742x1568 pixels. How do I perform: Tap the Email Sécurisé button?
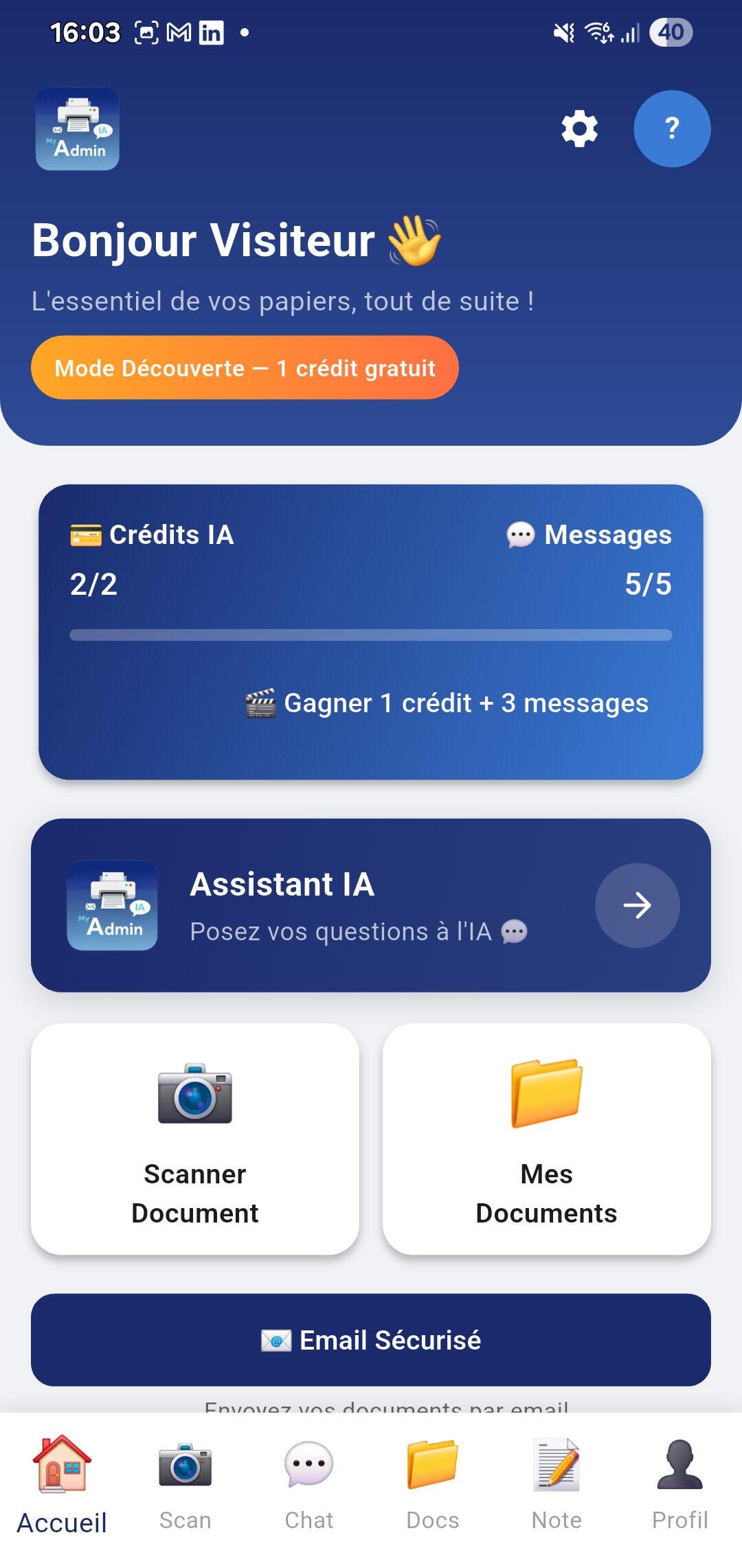pyautogui.click(x=371, y=1340)
